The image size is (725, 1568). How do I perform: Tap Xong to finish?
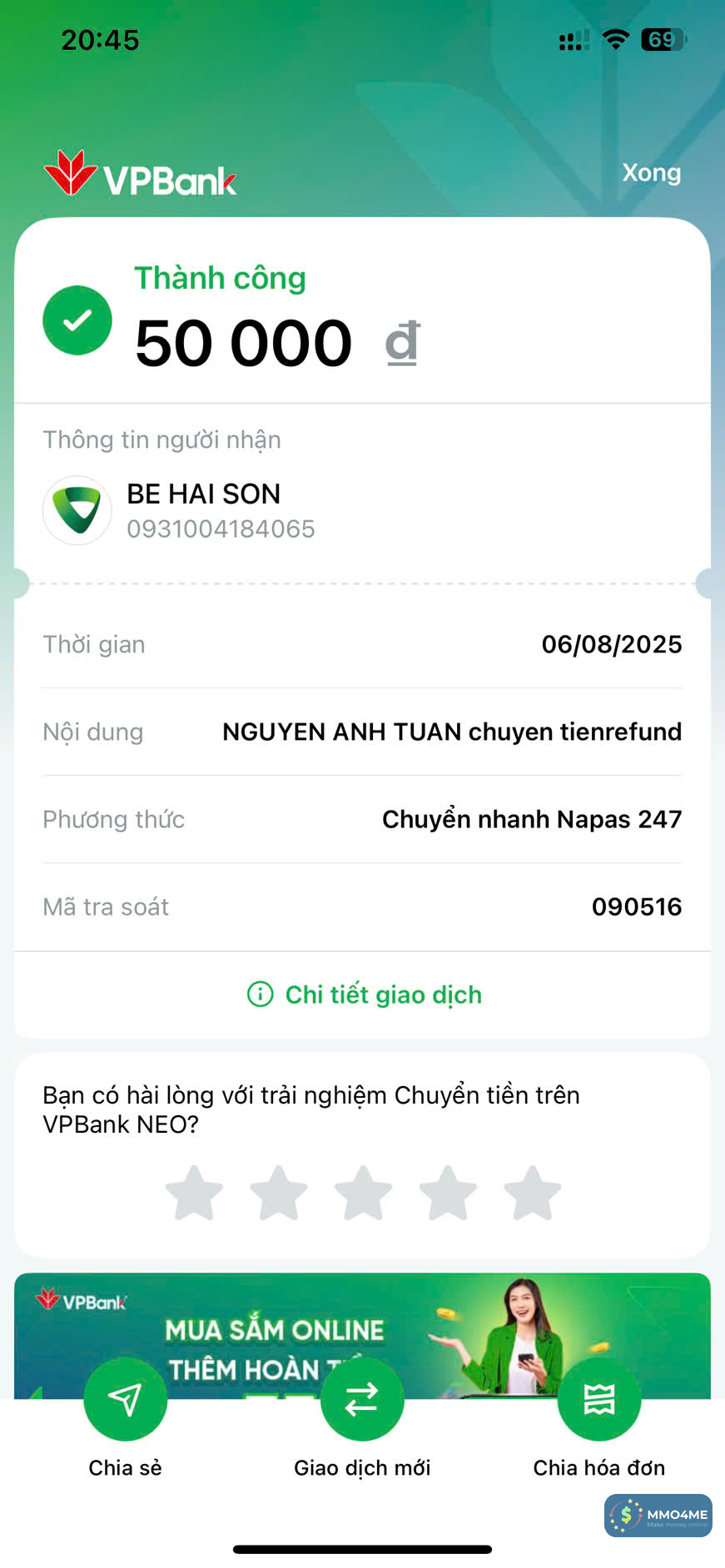point(651,173)
